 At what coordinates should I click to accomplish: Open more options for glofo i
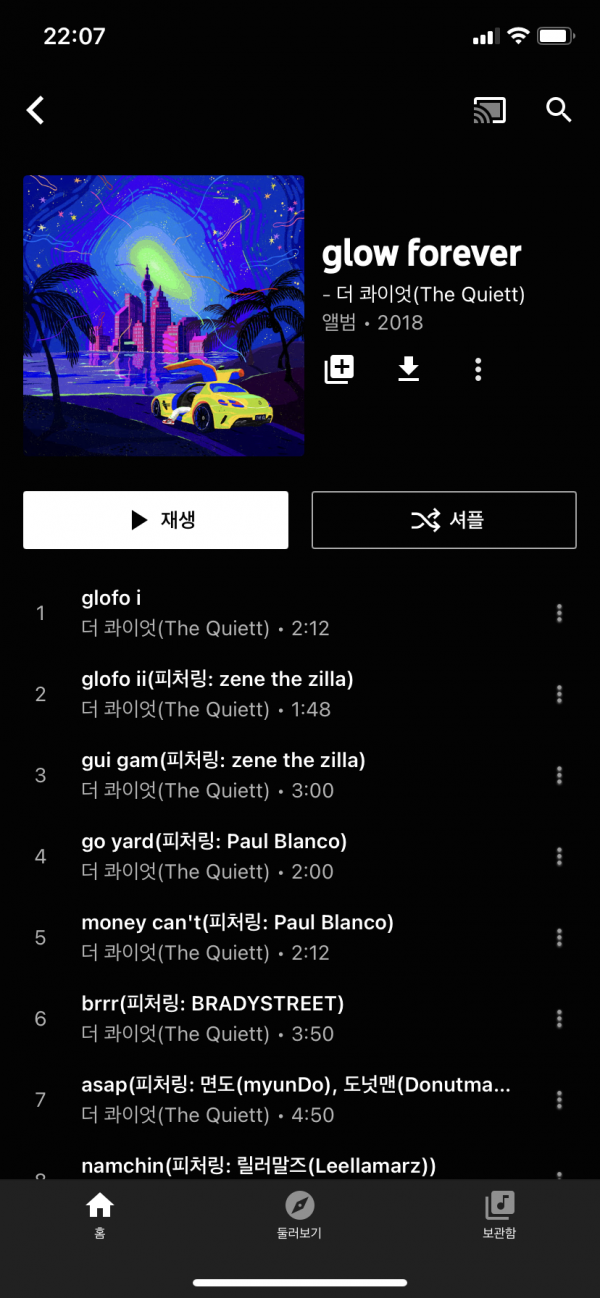click(559, 613)
